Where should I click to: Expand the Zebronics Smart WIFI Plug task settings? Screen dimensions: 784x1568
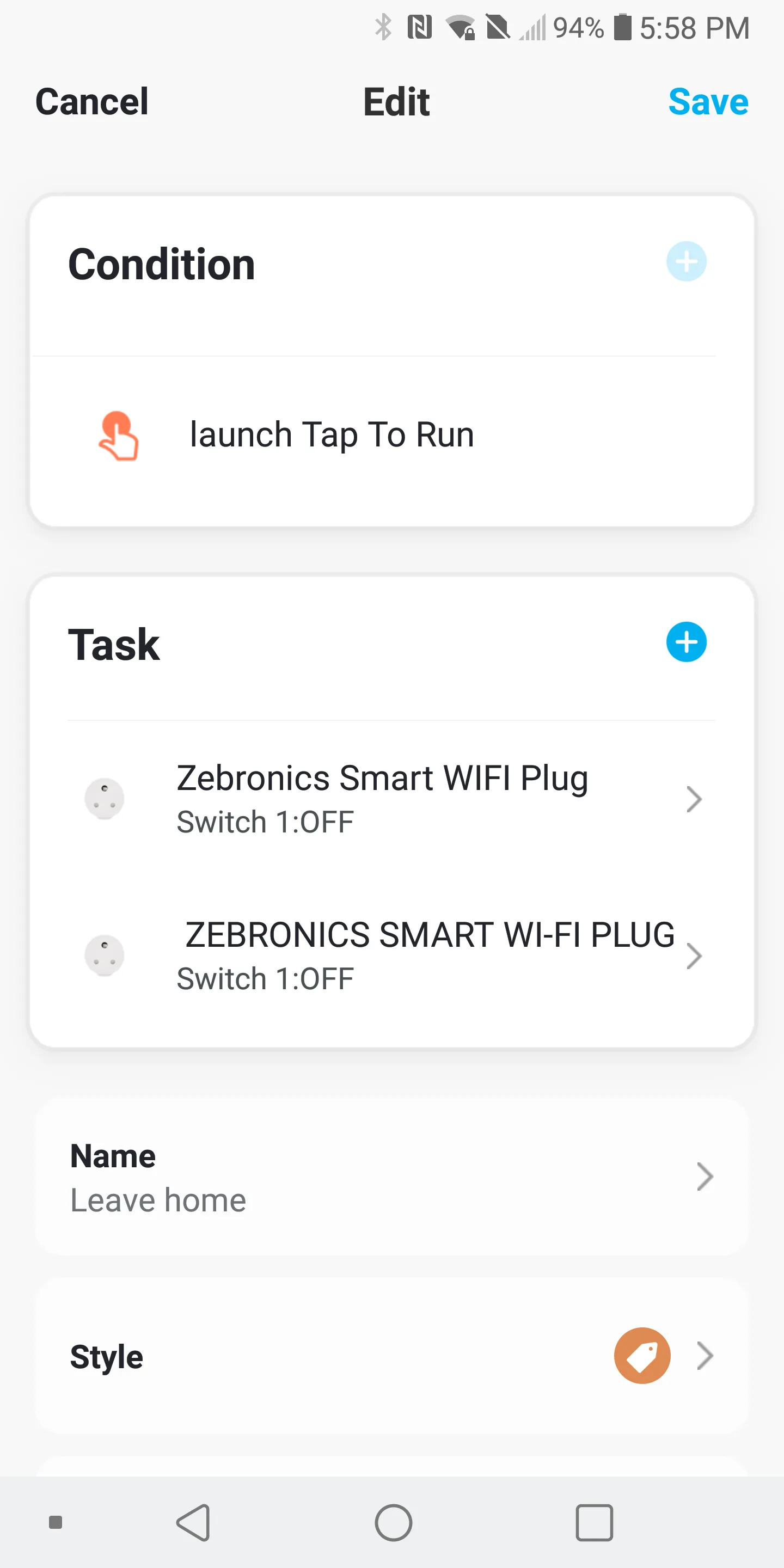click(694, 798)
